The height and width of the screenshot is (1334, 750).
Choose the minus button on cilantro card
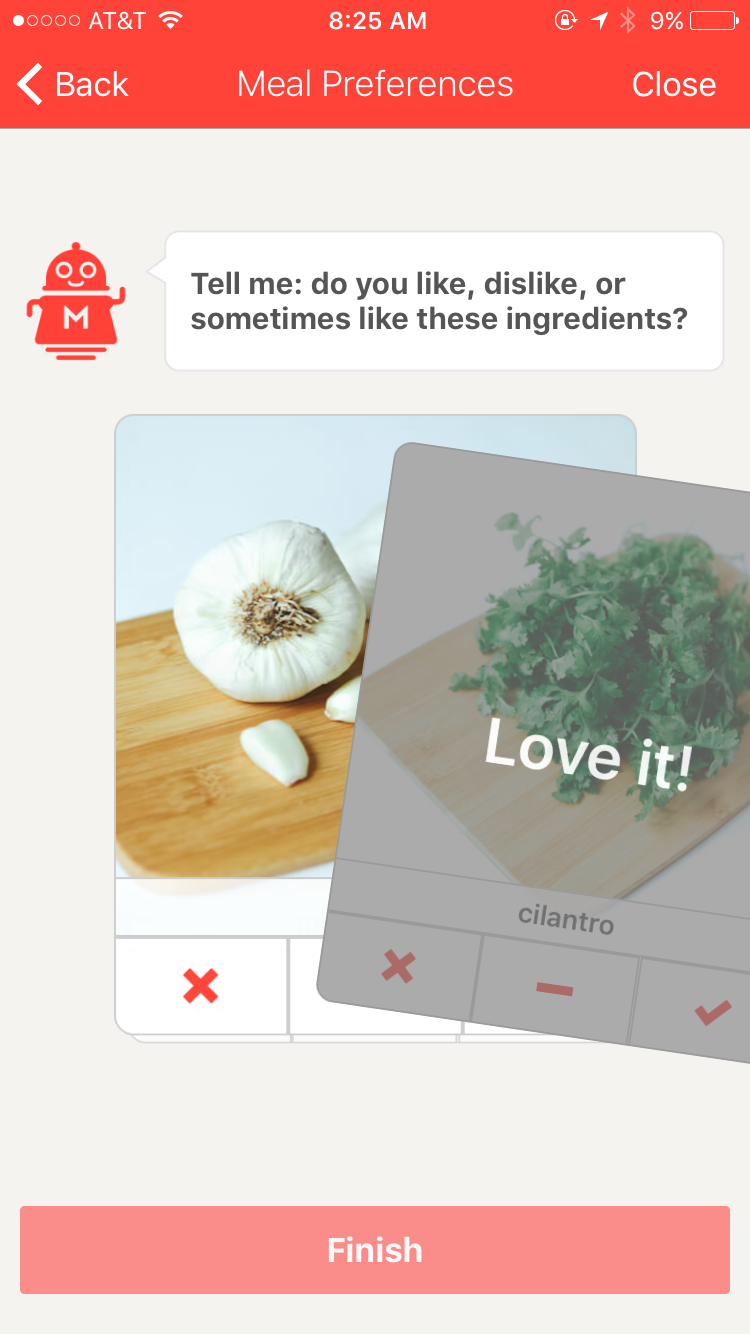click(x=554, y=989)
